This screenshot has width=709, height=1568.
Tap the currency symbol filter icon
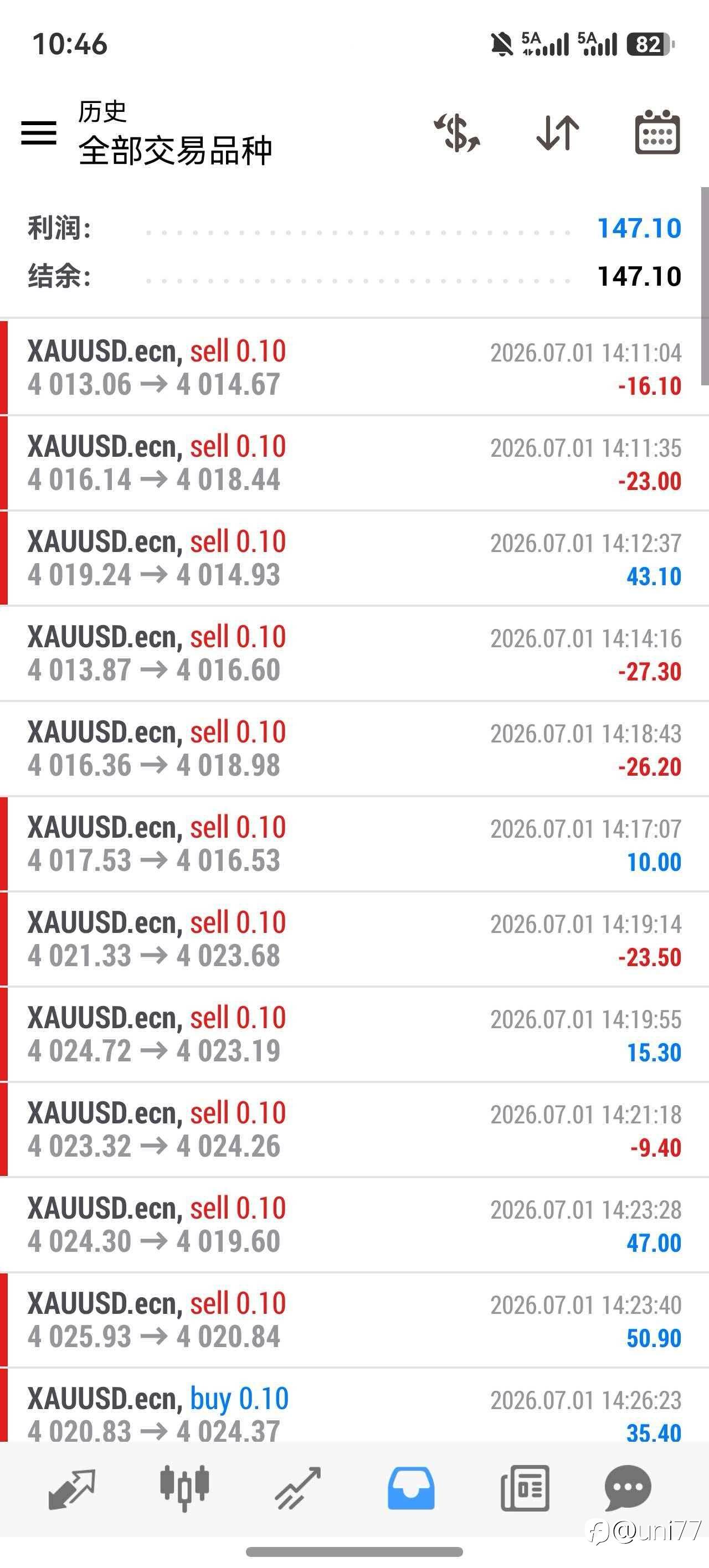click(457, 132)
